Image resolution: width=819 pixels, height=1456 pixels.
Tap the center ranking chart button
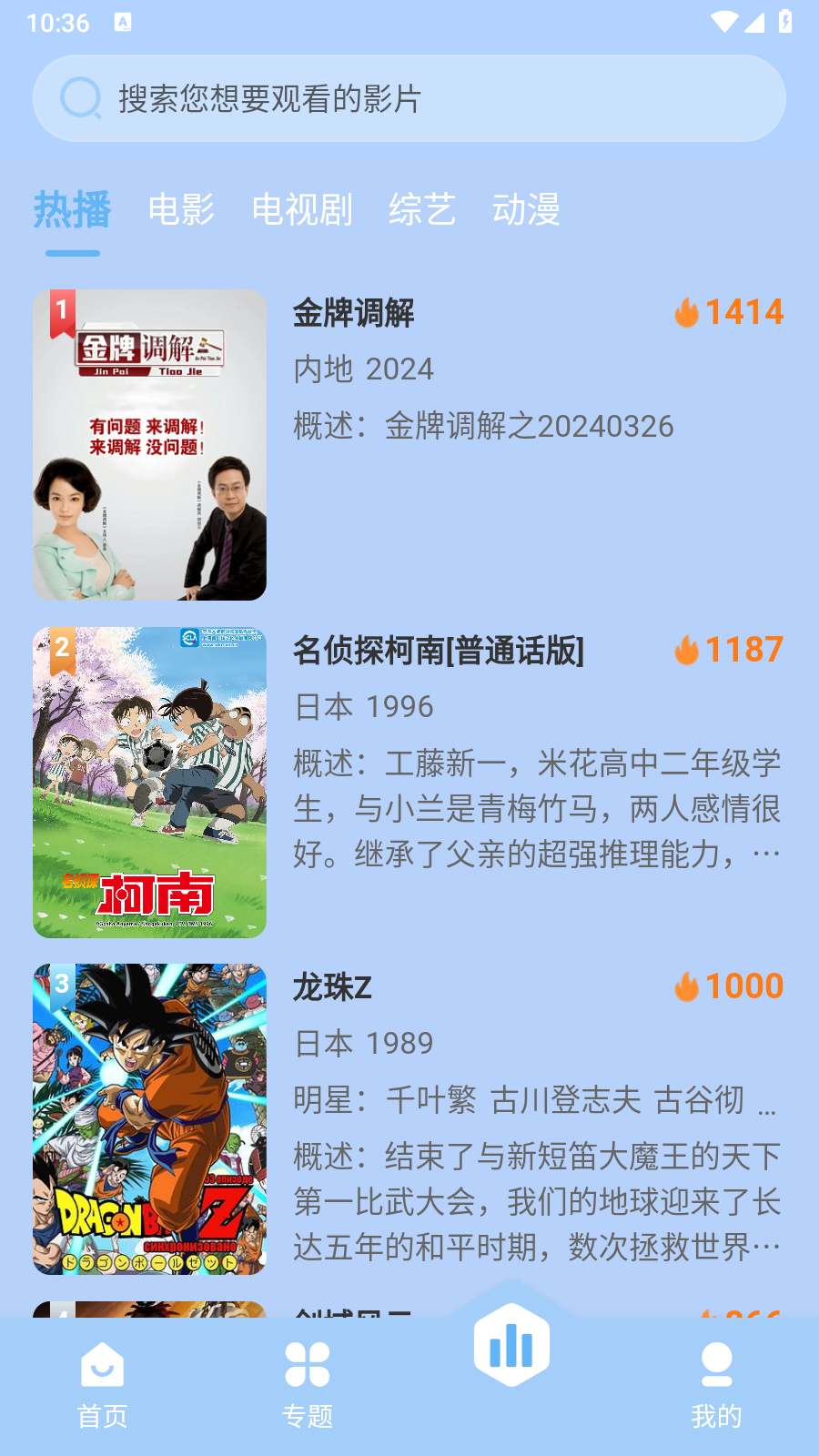(511, 1345)
